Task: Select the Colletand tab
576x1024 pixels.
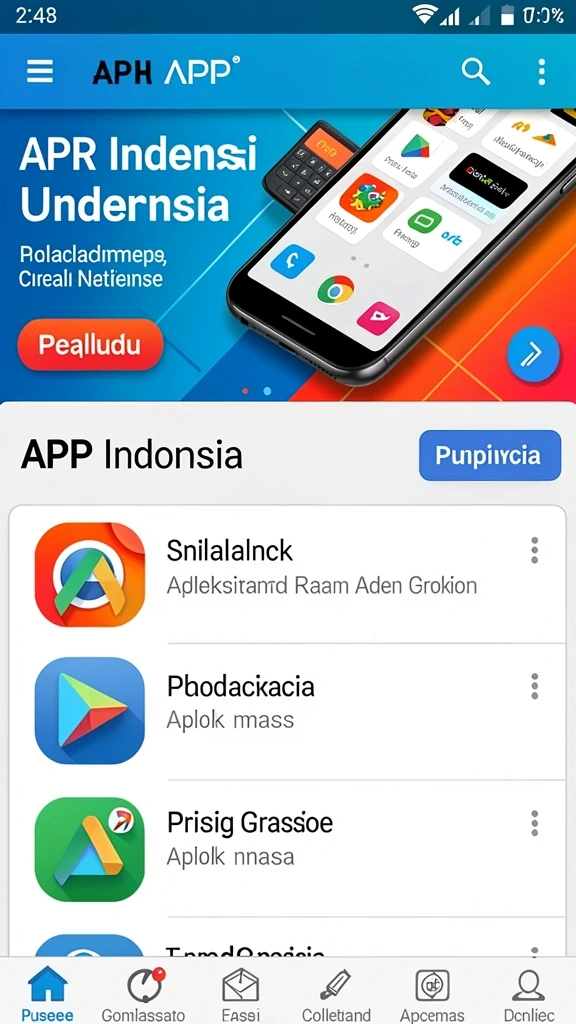Action: point(337,993)
